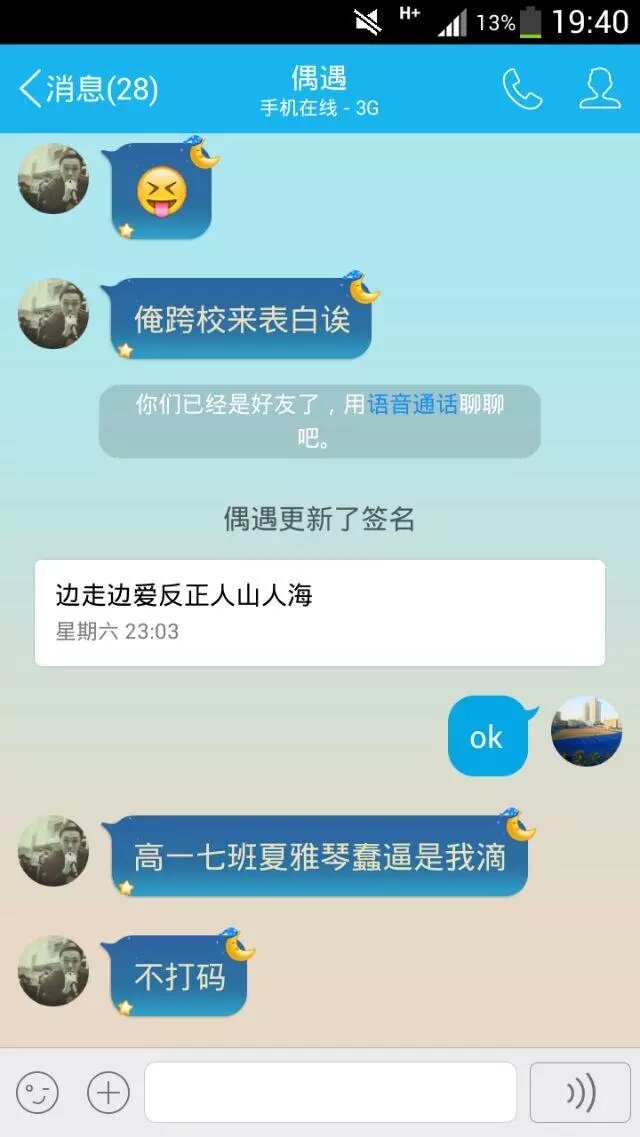The height and width of the screenshot is (1137, 640).
Task: Open sender's avatar beside 不打码 message
Action: 53,970
